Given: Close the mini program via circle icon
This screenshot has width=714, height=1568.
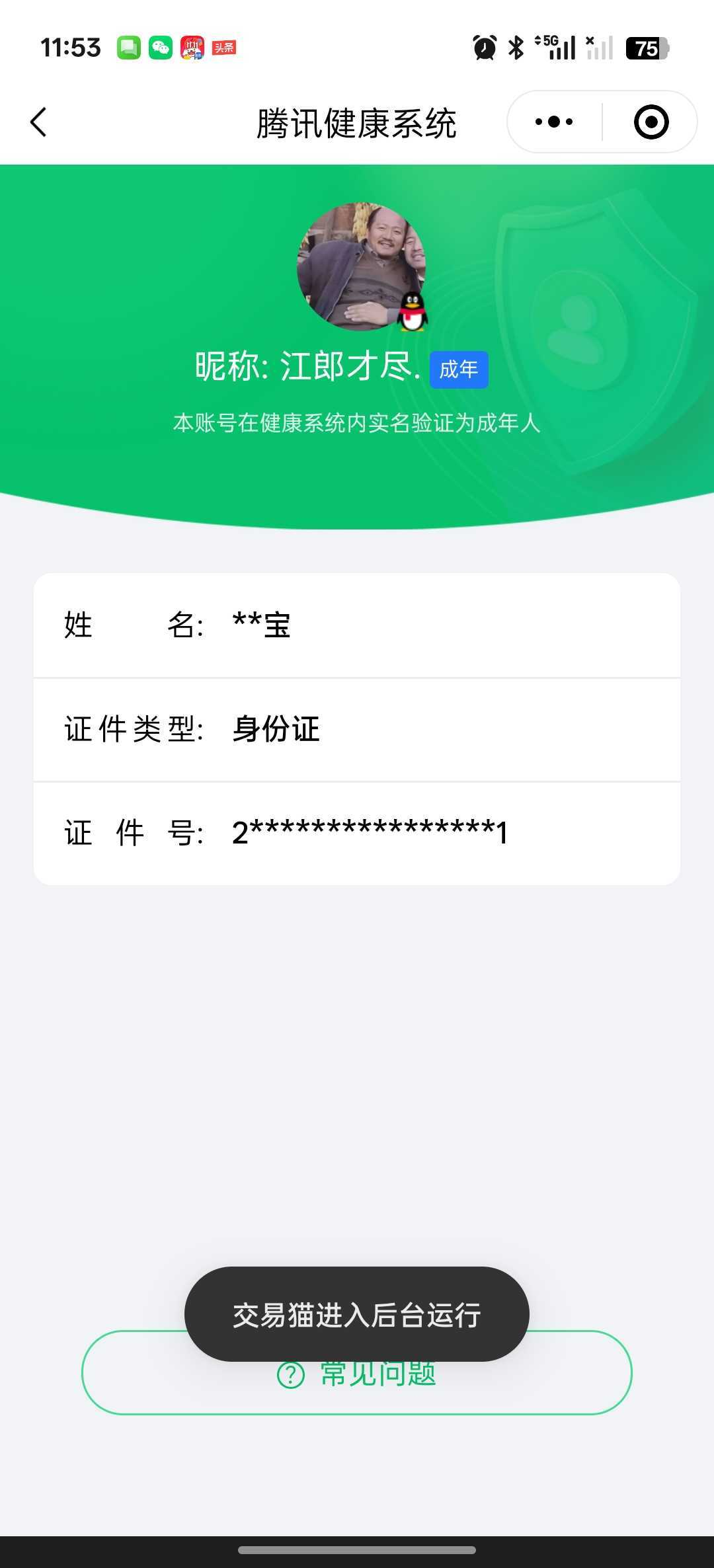Looking at the screenshot, I should (651, 122).
